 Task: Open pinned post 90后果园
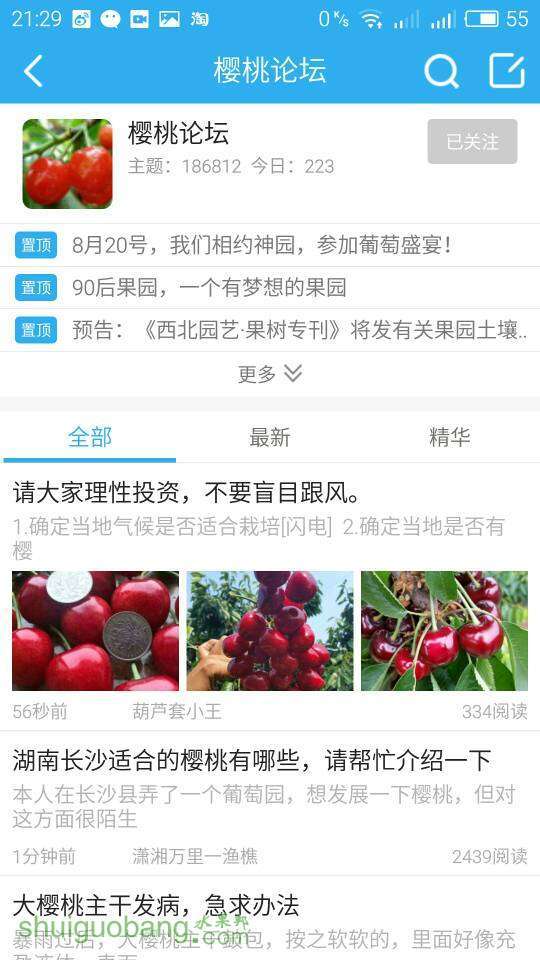[270, 288]
